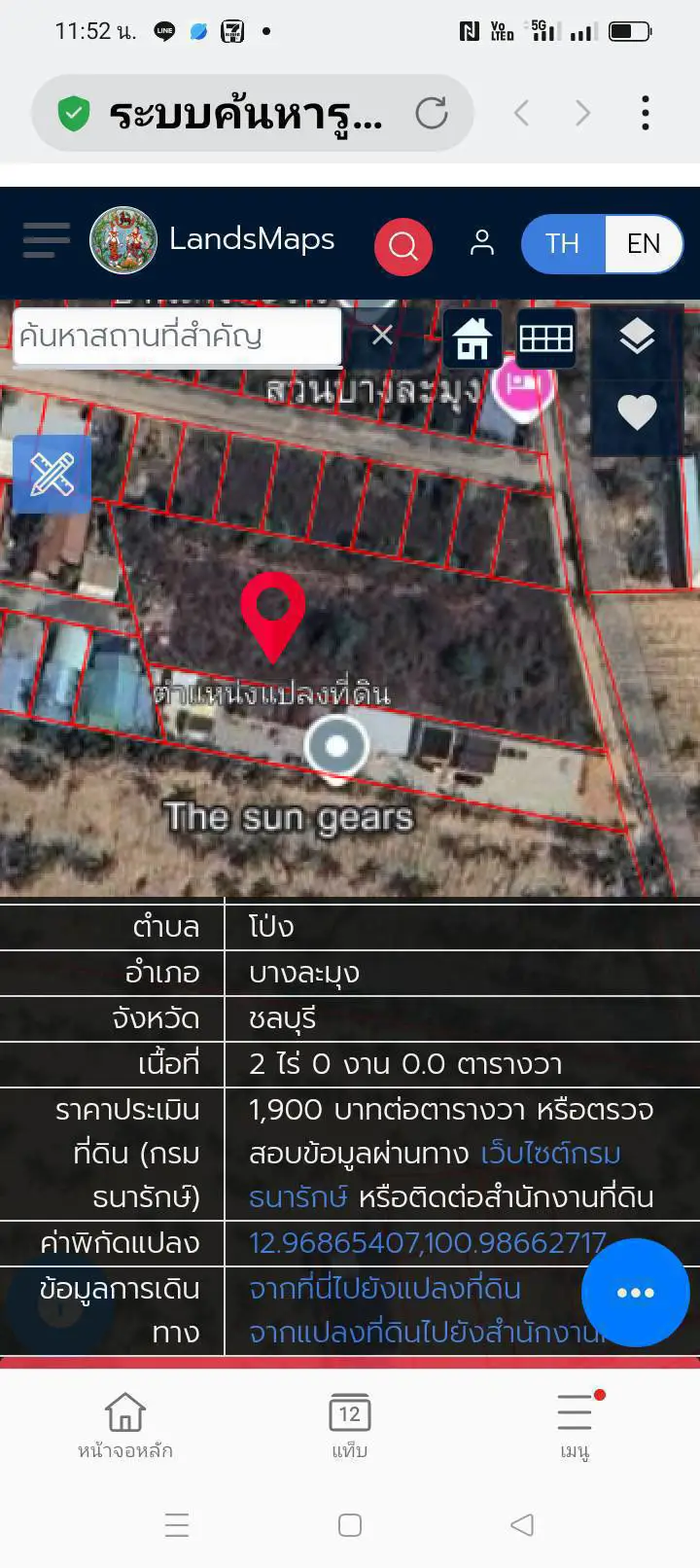Viewport: 700px width, 1568px height.
Task: Open the grid icon on map
Action: coord(545,339)
